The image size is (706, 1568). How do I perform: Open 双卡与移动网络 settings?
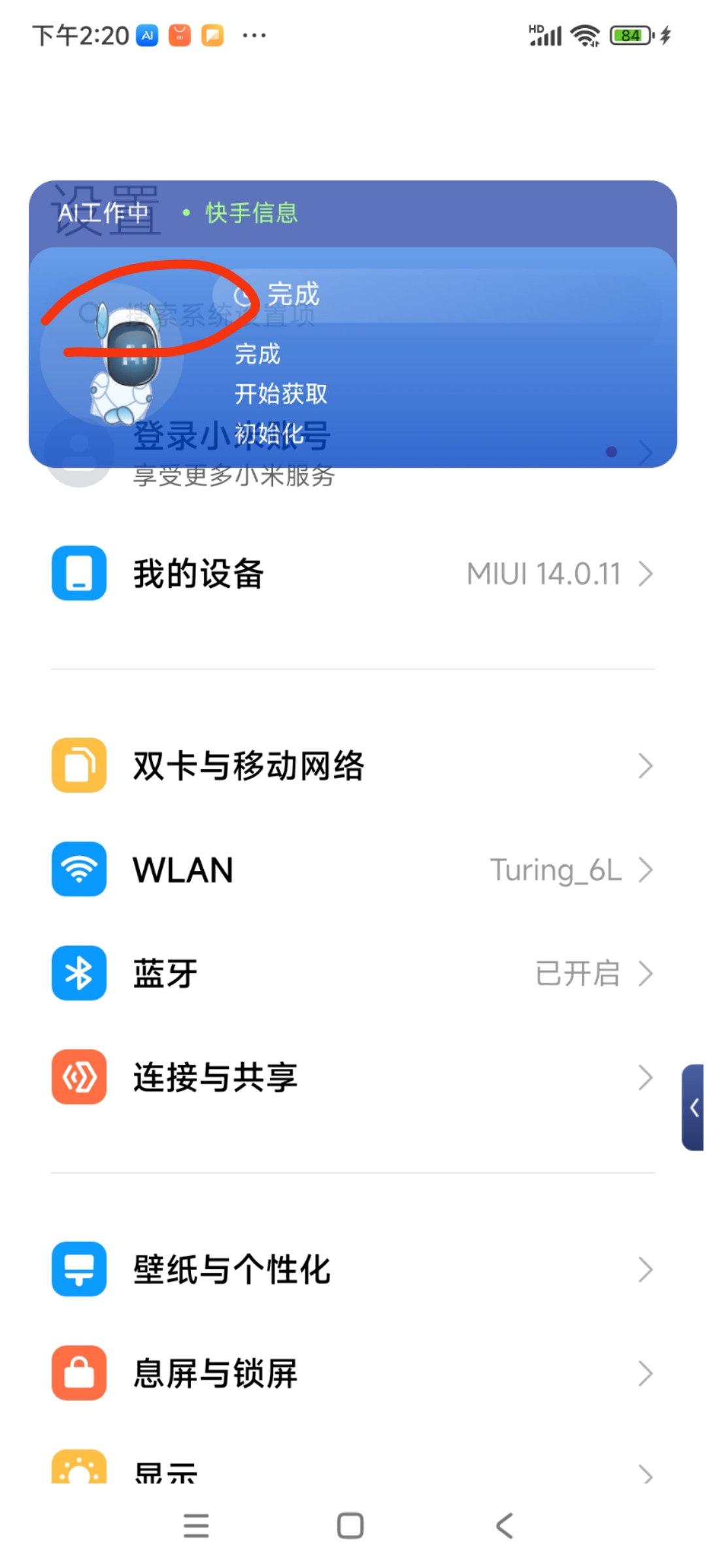(x=353, y=765)
